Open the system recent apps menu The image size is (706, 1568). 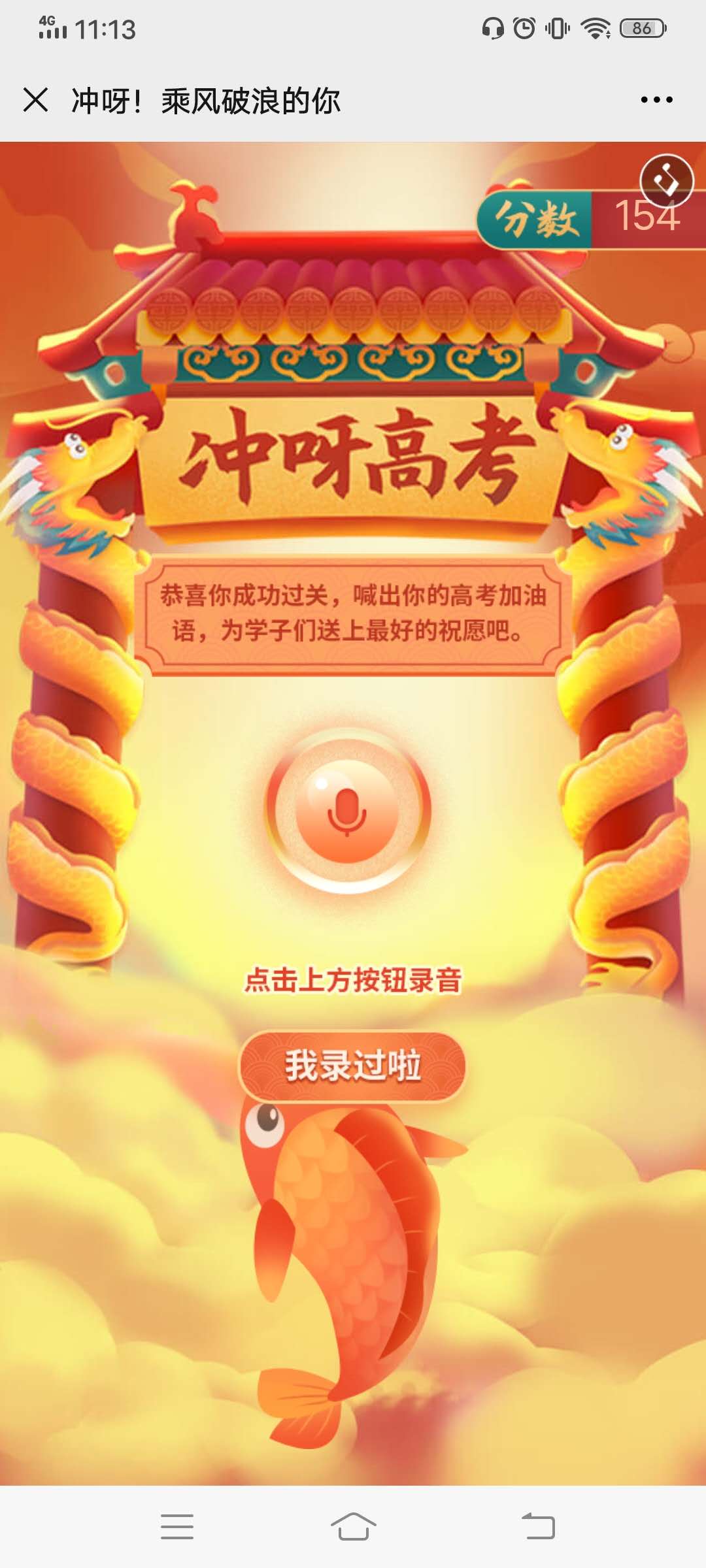click(x=176, y=1527)
